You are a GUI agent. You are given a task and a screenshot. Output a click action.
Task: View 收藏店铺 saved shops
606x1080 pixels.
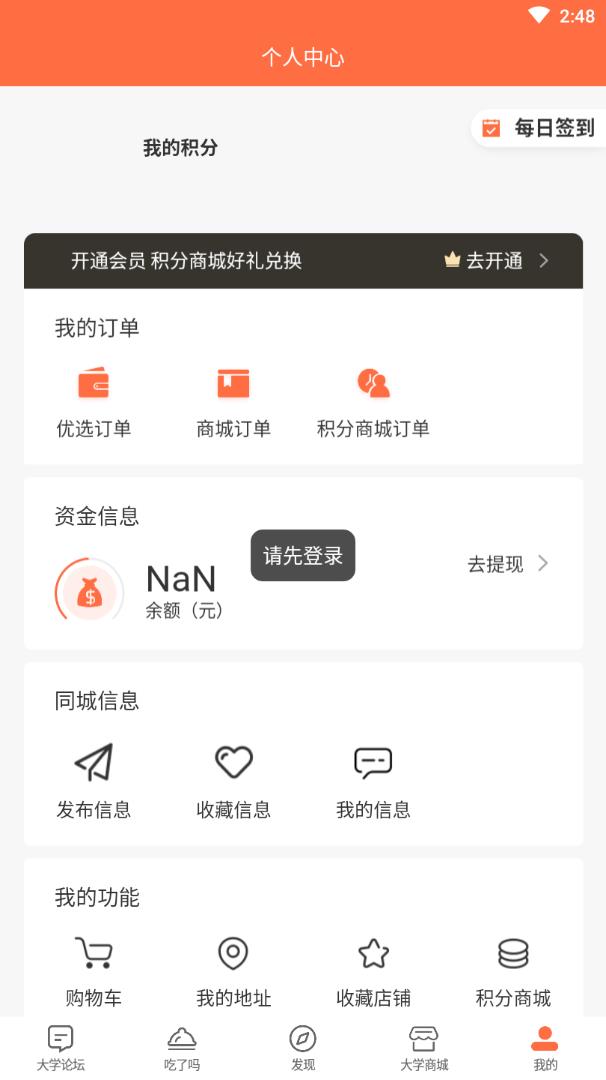(373, 970)
